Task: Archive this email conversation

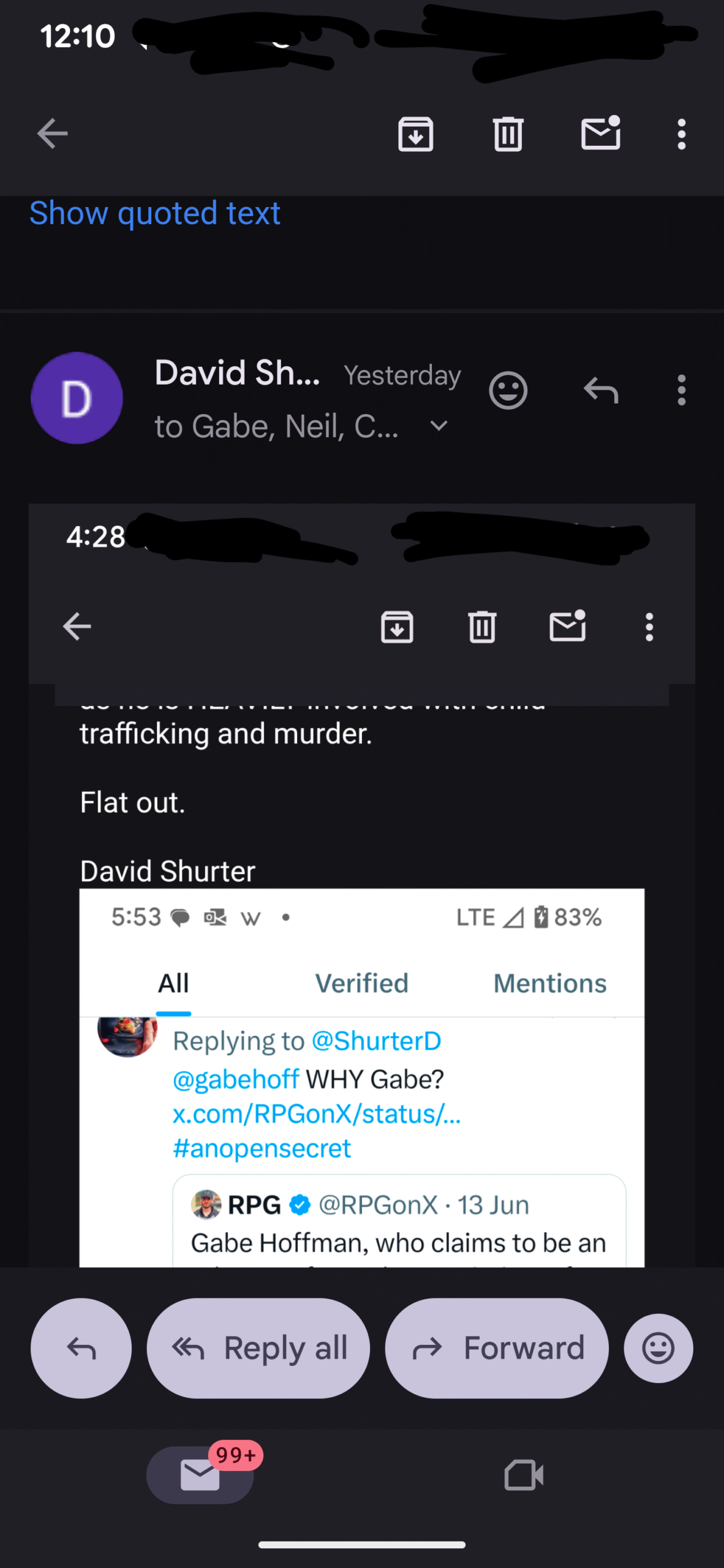Action: tap(415, 134)
